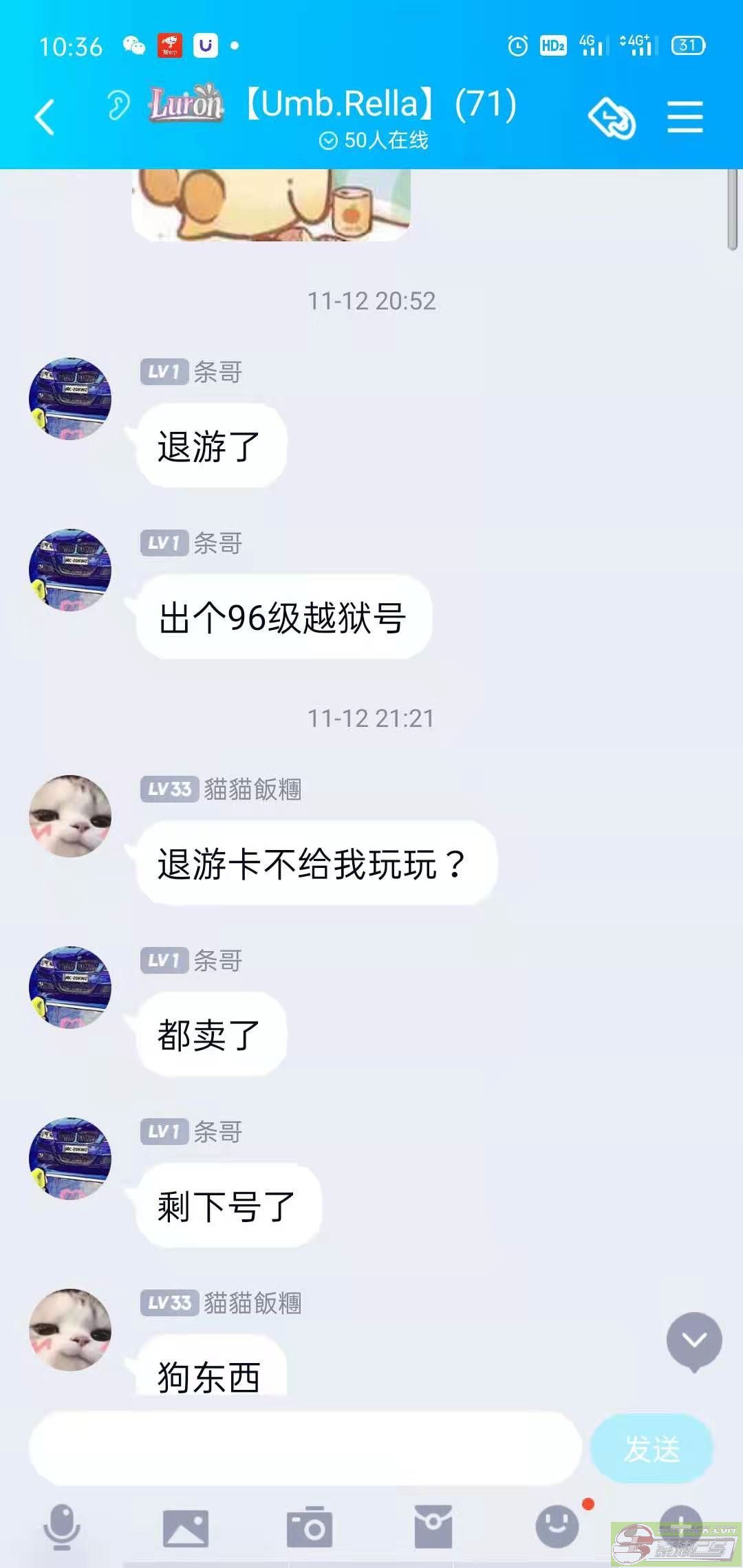
Task: Send the message with 发送
Action: pos(652,1448)
